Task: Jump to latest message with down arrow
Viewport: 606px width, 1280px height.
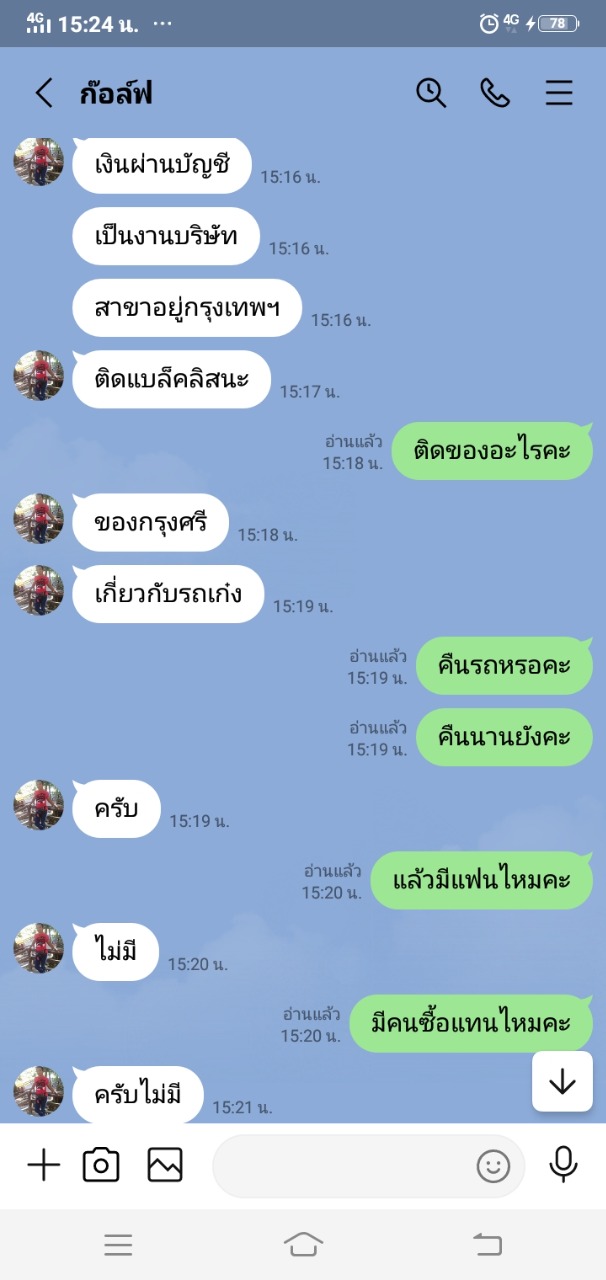Action: point(562,1081)
